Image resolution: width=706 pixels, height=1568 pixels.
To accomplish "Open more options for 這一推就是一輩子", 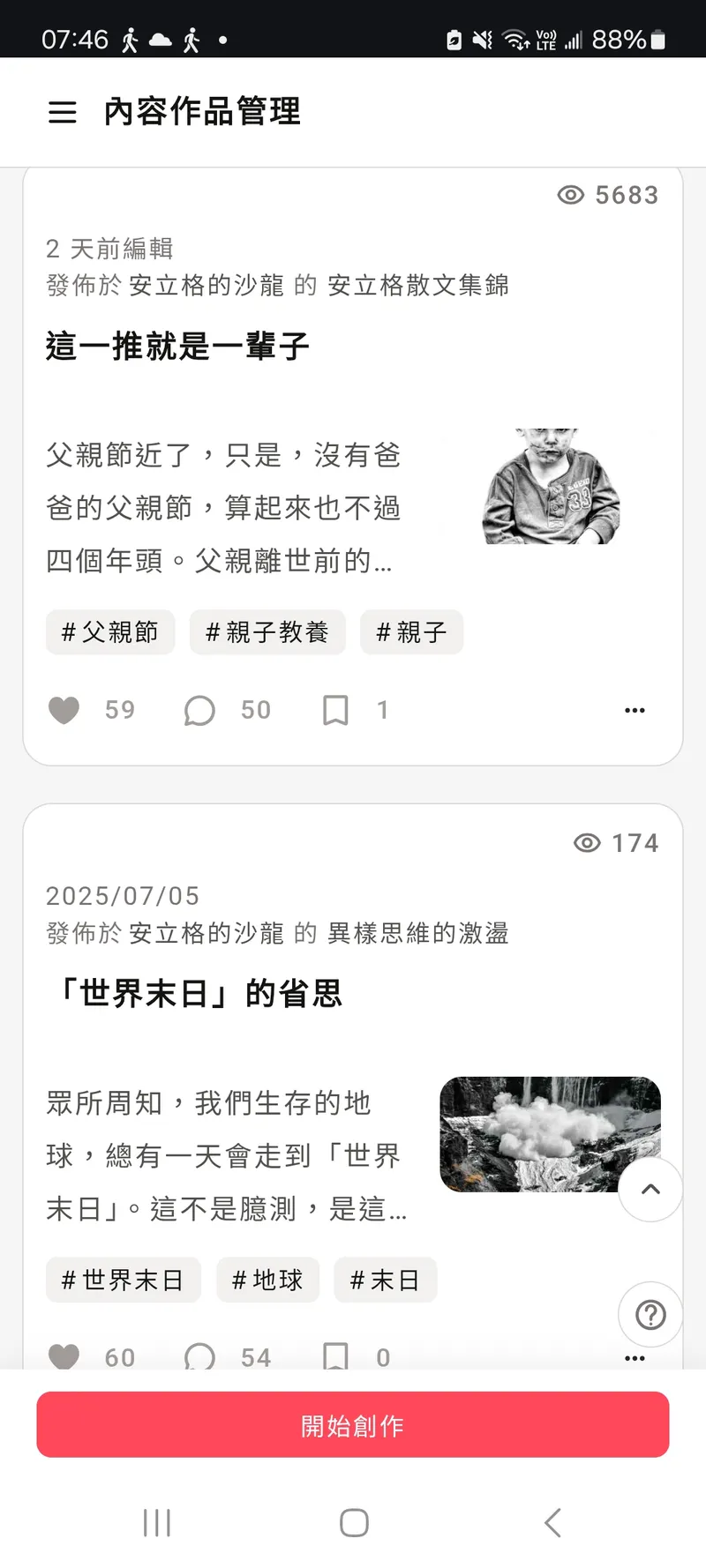I will [x=635, y=710].
